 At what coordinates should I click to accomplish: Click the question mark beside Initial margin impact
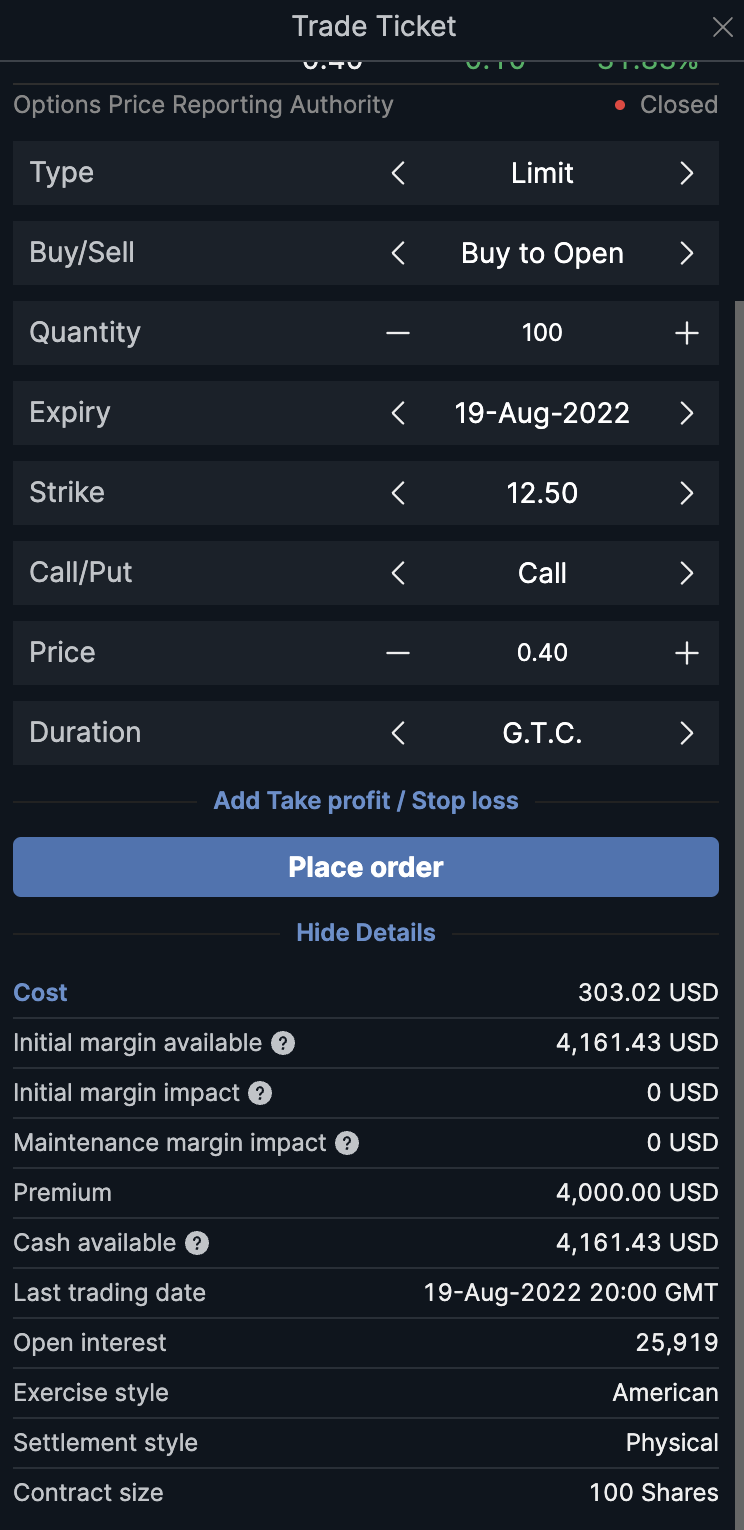click(259, 1093)
